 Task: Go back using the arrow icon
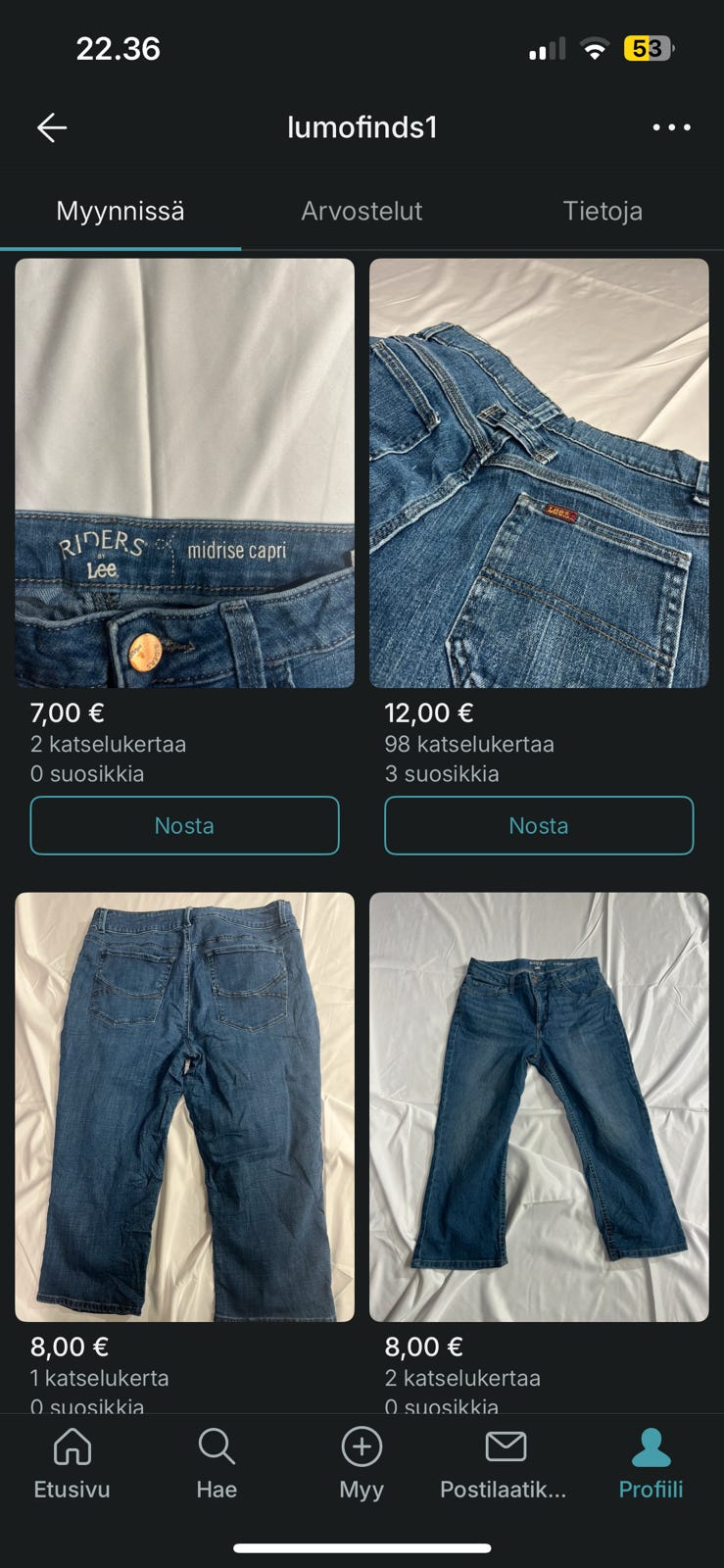tap(52, 127)
